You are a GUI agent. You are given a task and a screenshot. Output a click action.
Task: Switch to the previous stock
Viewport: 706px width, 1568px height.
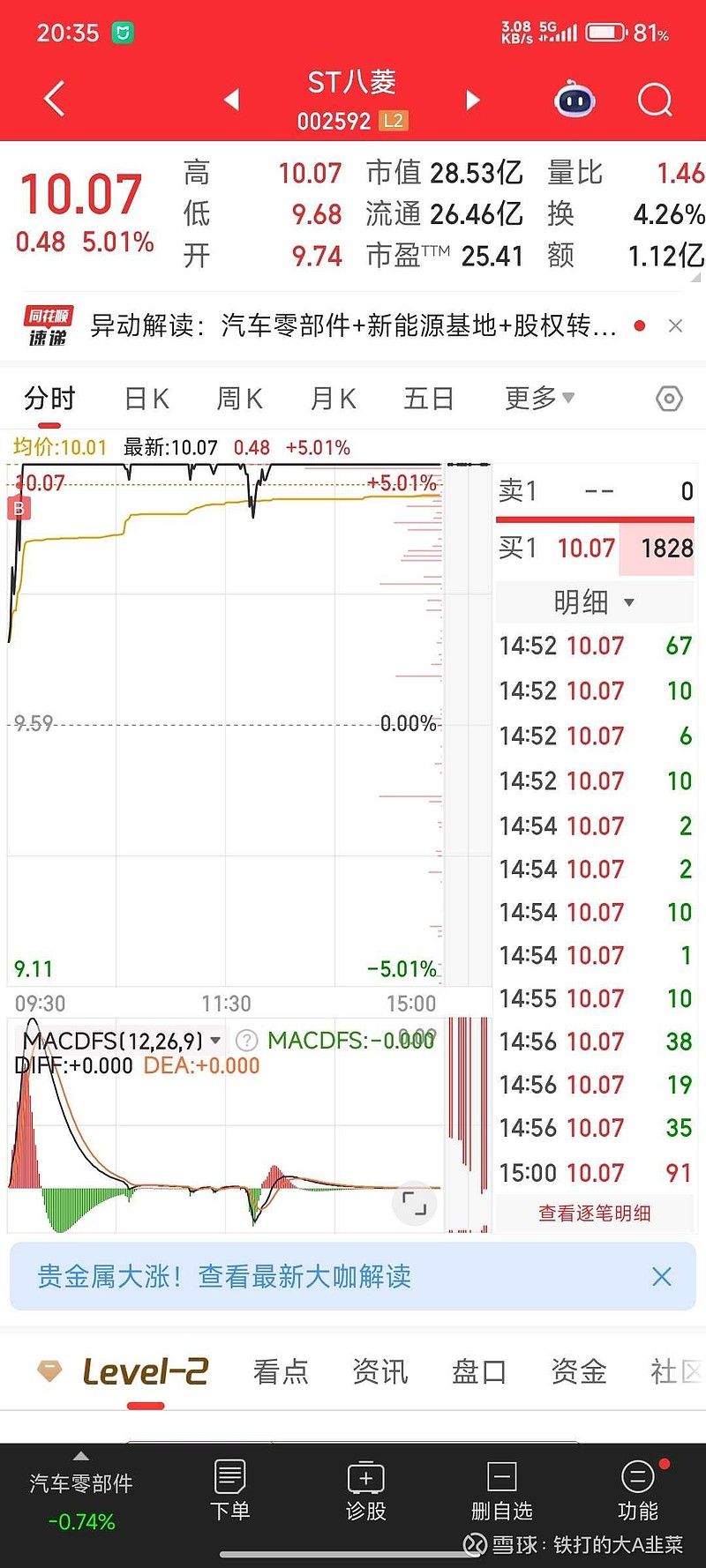[x=232, y=100]
